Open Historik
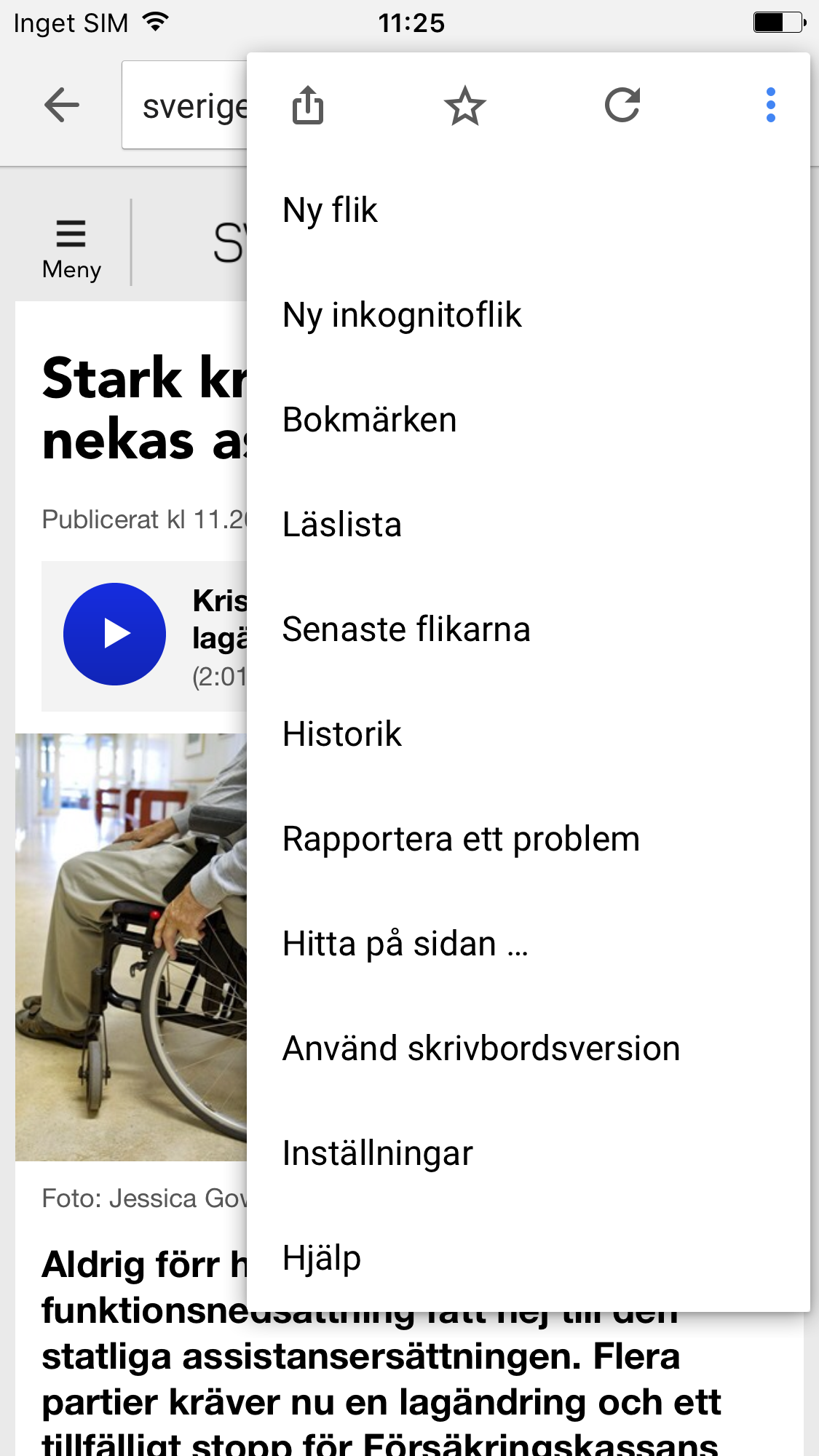The image size is (819, 1456). pyautogui.click(x=341, y=734)
